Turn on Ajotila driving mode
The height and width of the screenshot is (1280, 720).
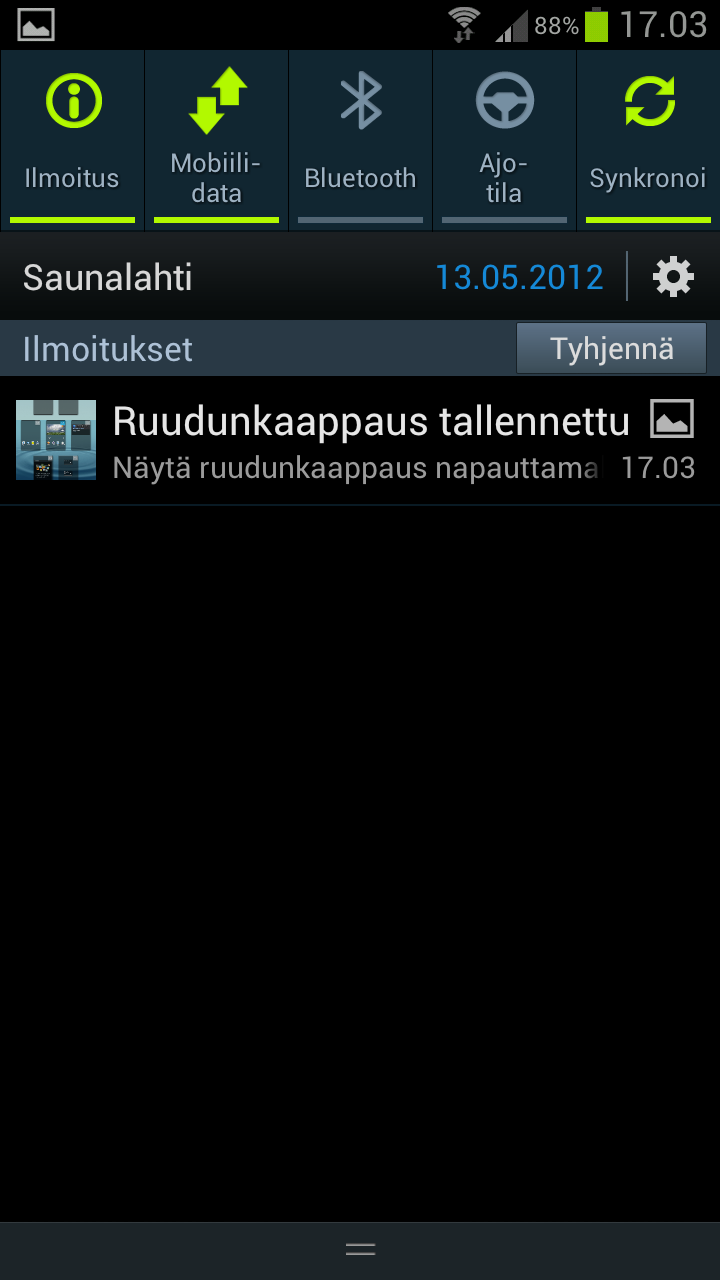point(504,140)
